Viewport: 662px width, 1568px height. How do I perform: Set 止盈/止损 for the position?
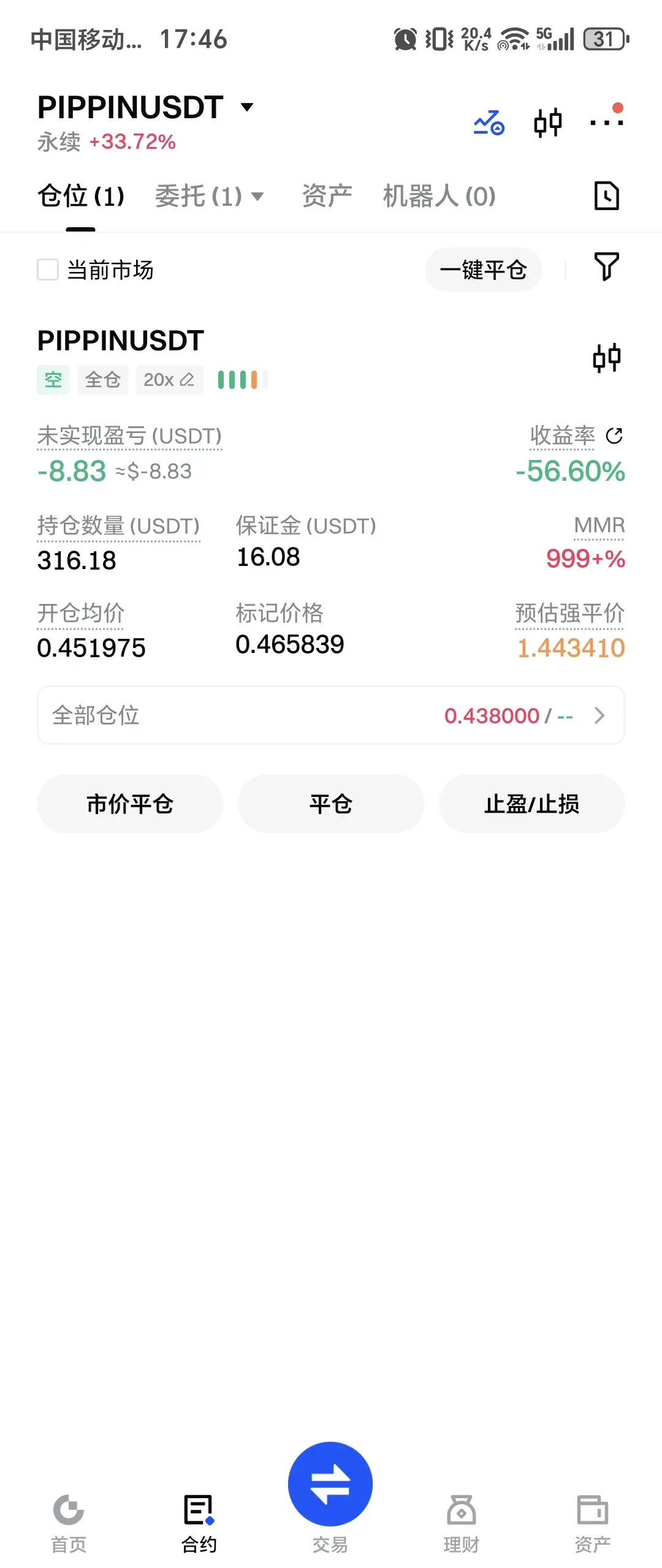(x=531, y=804)
